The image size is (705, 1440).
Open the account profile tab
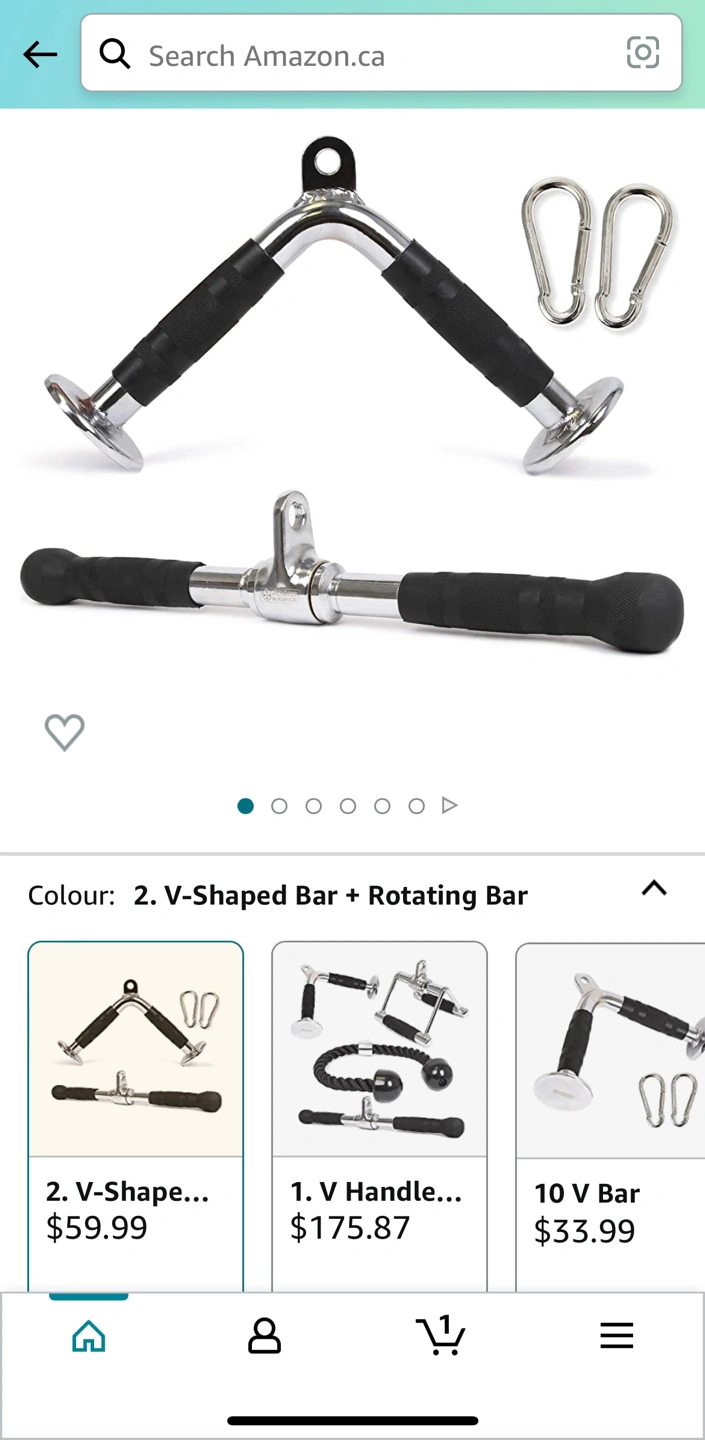(x=264, y=1336)
